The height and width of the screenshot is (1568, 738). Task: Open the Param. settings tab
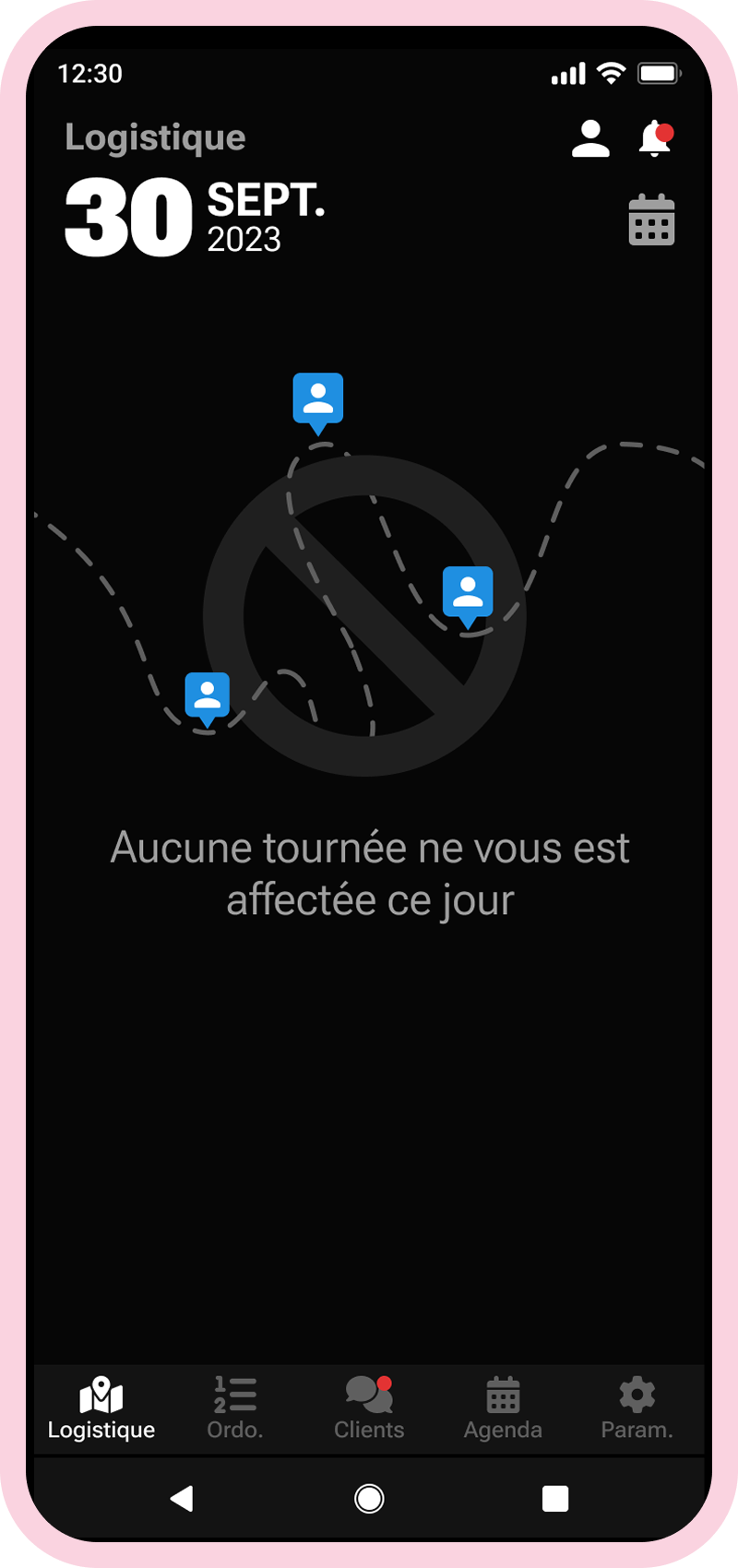tap(637, 1408)
